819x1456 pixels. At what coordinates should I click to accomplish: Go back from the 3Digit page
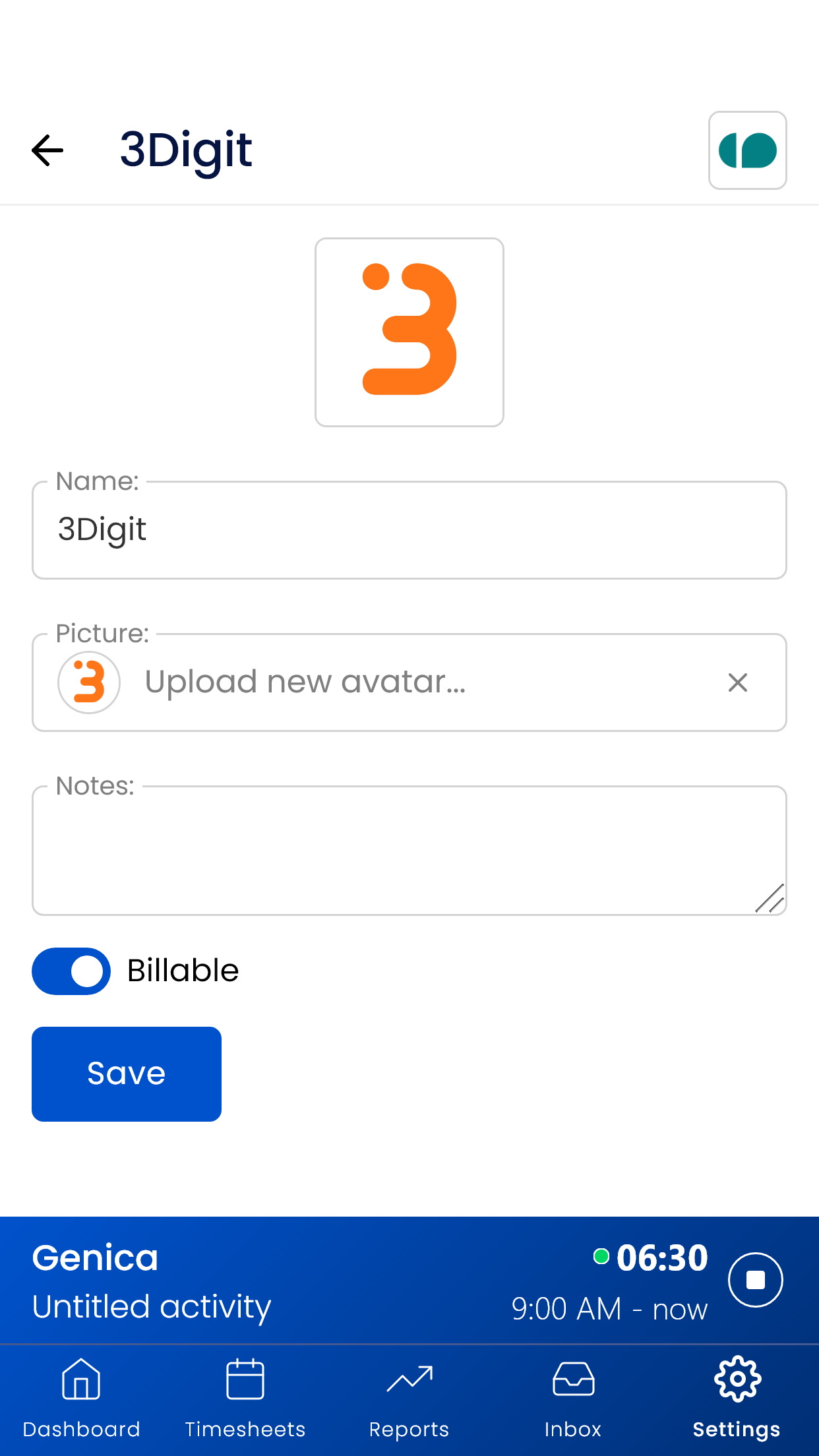pos(47,150)
